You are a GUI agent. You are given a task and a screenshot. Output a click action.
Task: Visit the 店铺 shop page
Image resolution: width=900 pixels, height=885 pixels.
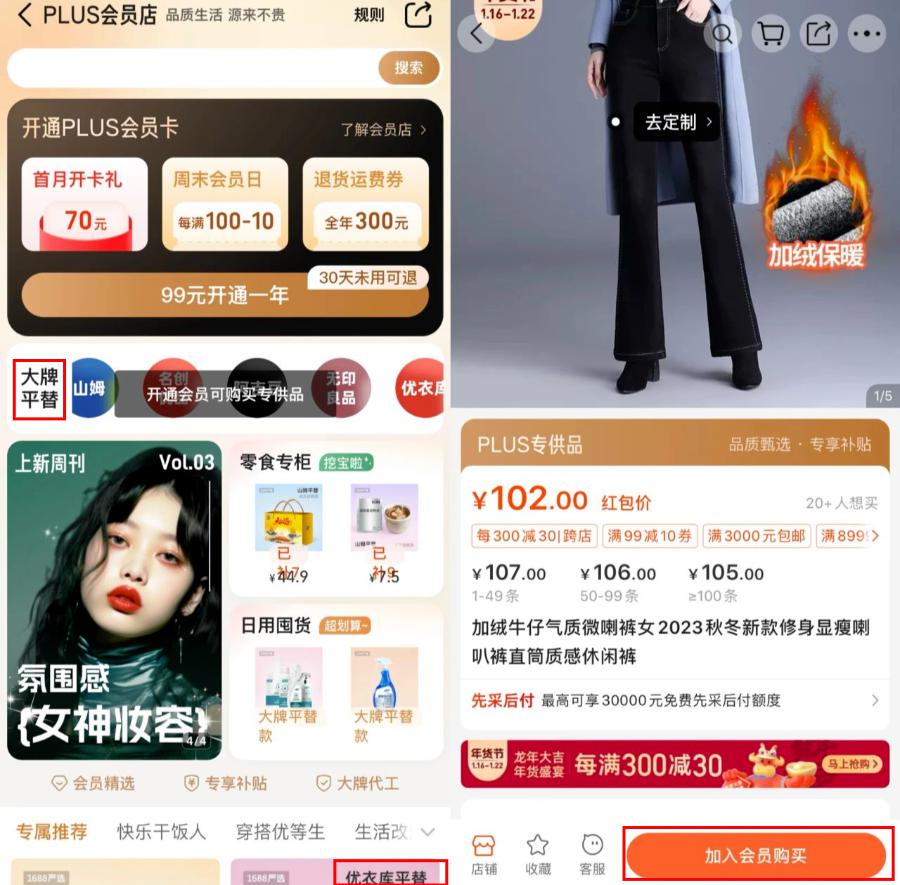point(484,855)
